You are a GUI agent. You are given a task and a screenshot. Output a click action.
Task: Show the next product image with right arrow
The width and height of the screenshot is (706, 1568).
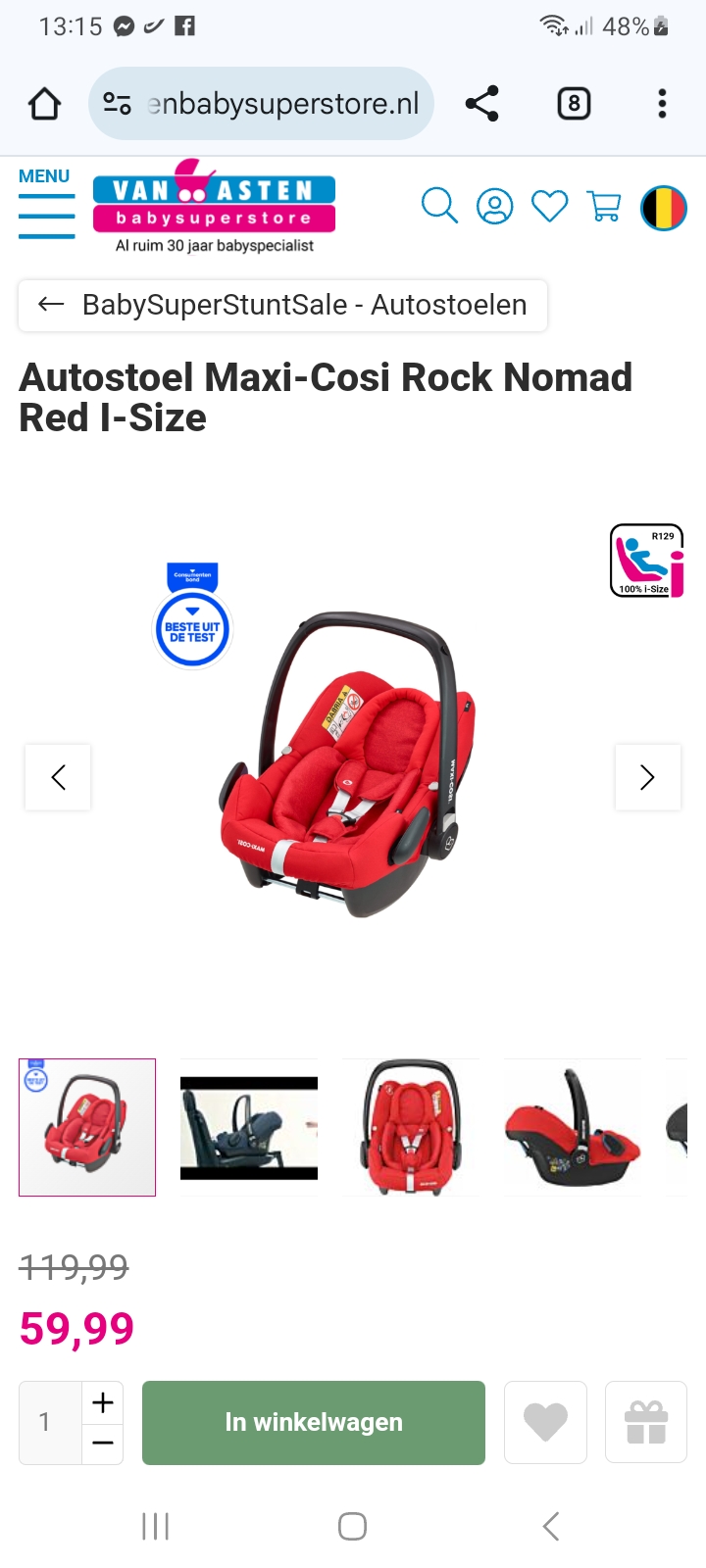[x=647, y=777]
